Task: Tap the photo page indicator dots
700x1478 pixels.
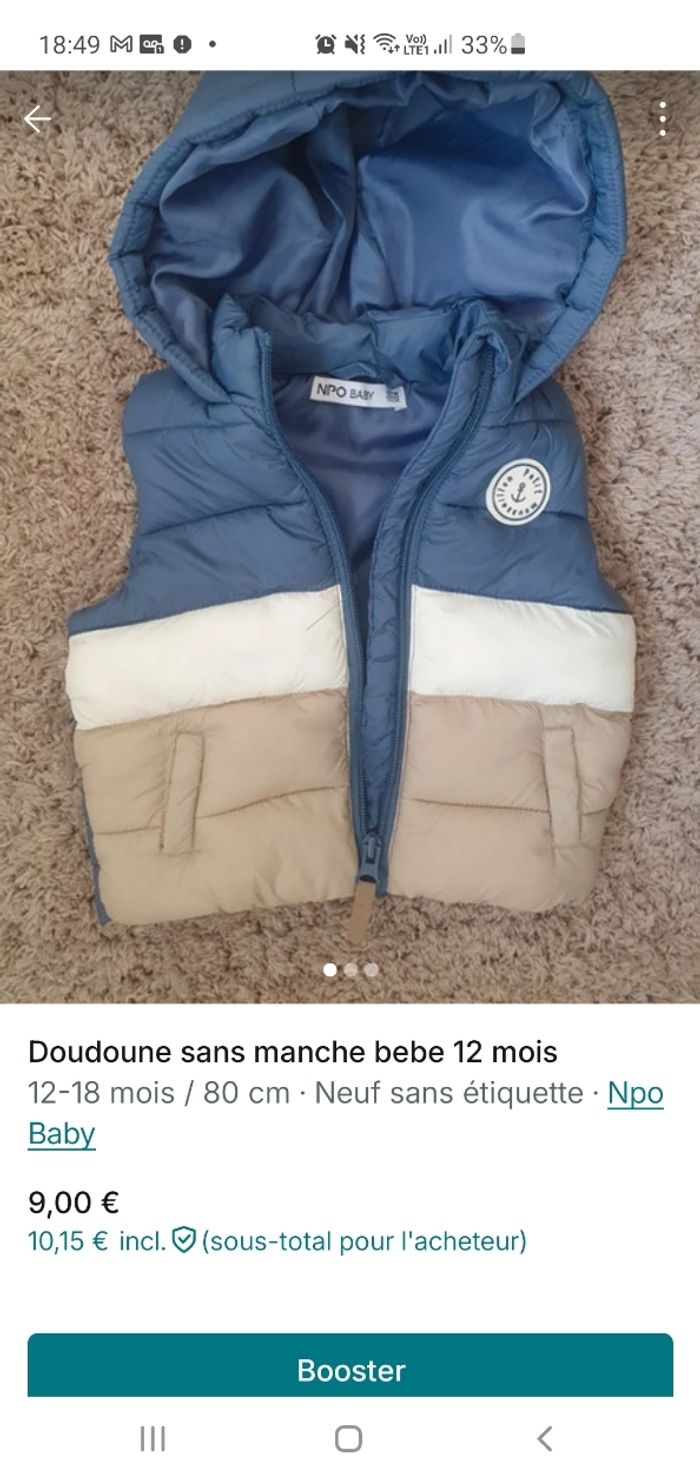Action: click(350, 969)
